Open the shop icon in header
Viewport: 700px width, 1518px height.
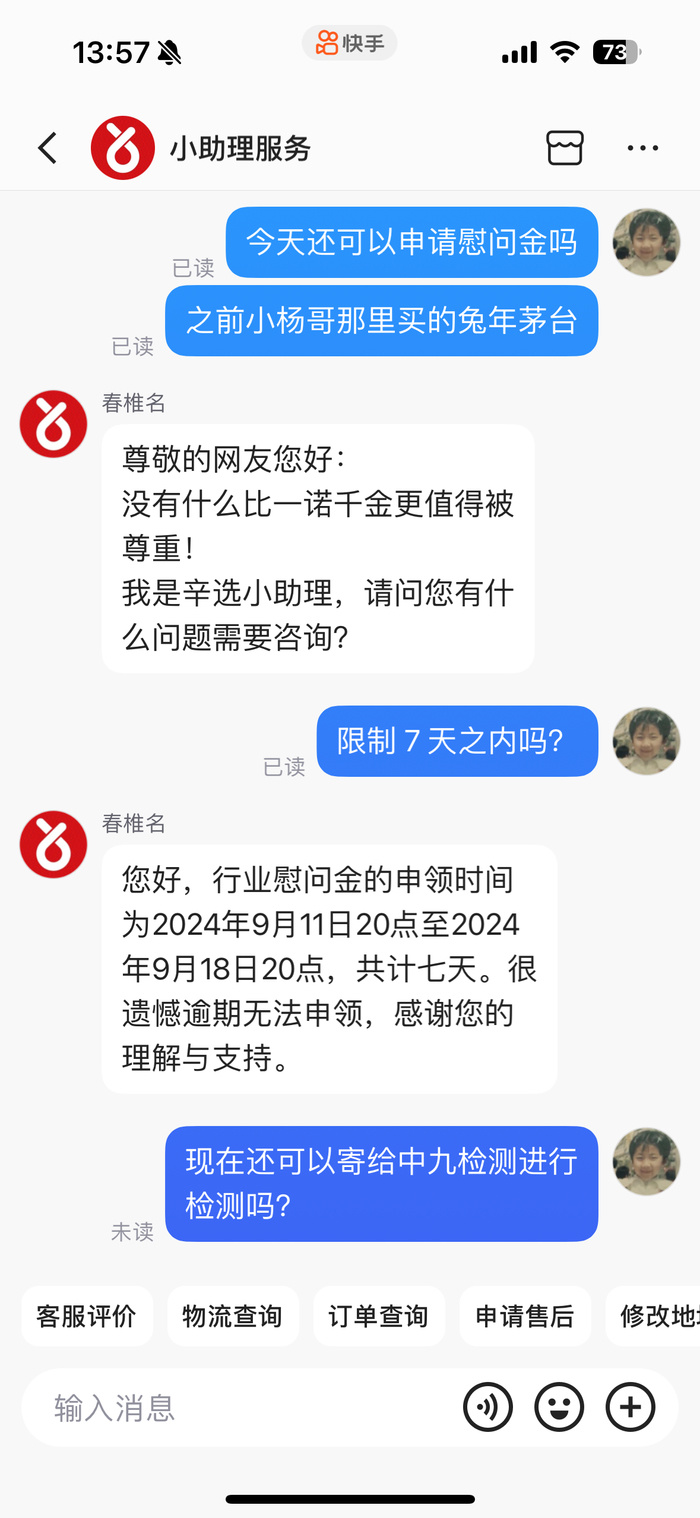[x=565, y=148]
